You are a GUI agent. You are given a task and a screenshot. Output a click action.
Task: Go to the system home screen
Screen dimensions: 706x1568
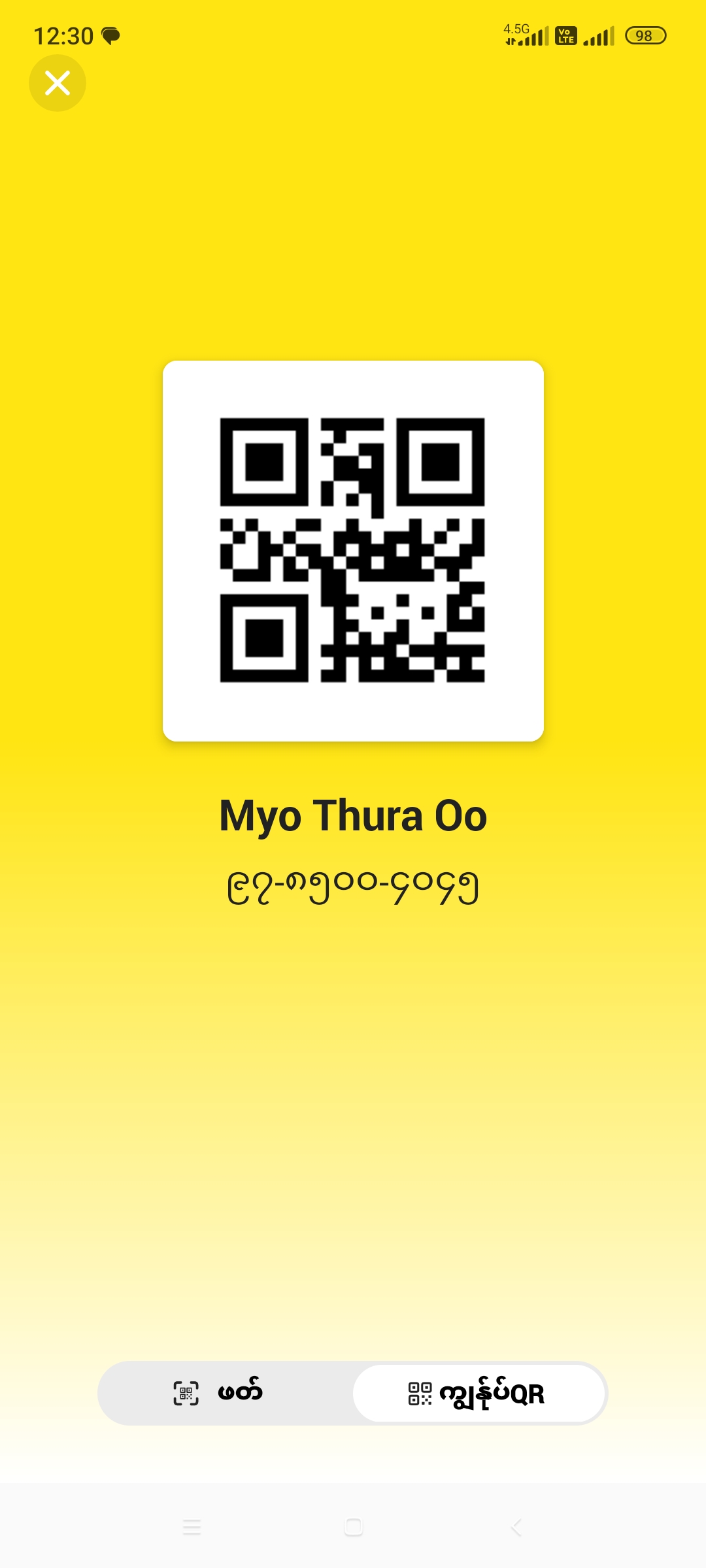[353, 1527]
